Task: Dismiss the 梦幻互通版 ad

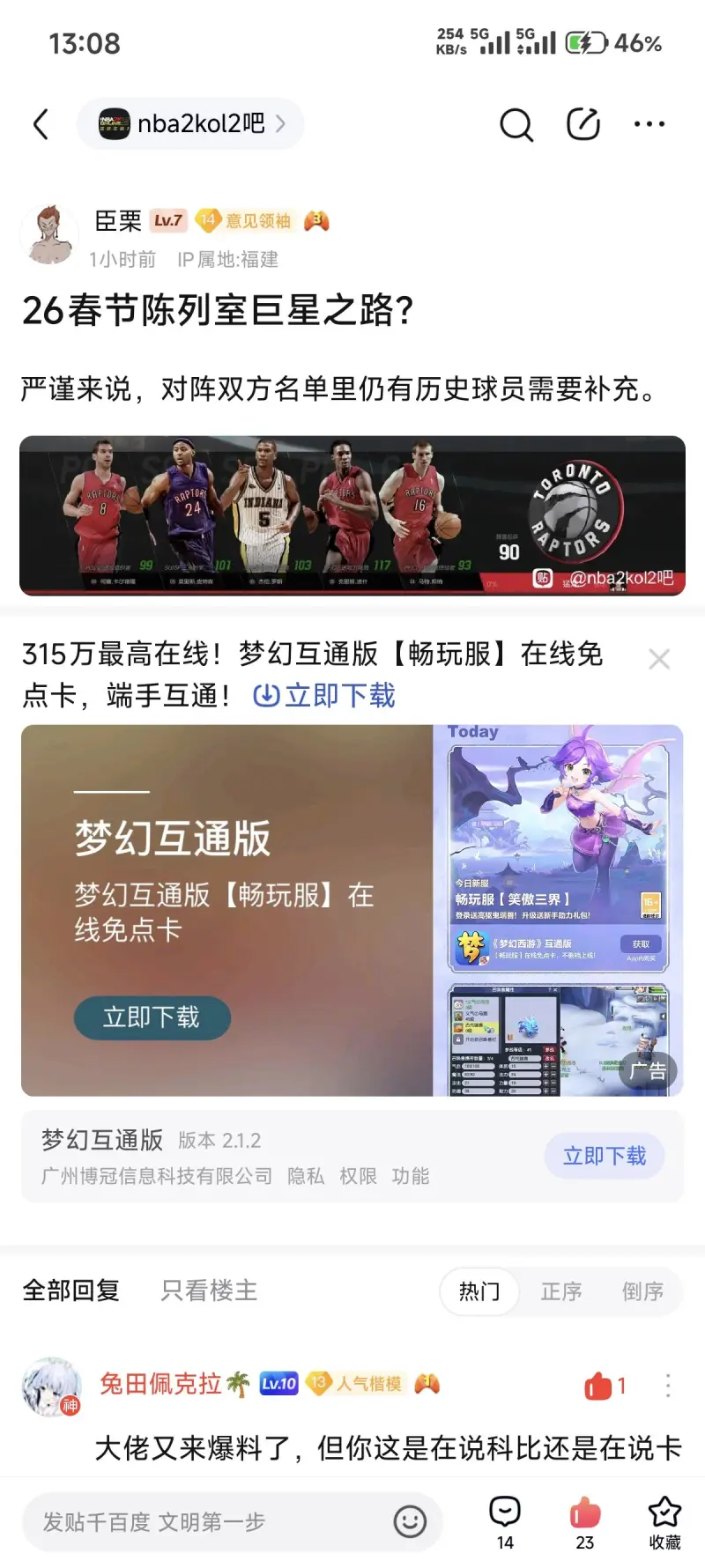Action: (659, 659)
